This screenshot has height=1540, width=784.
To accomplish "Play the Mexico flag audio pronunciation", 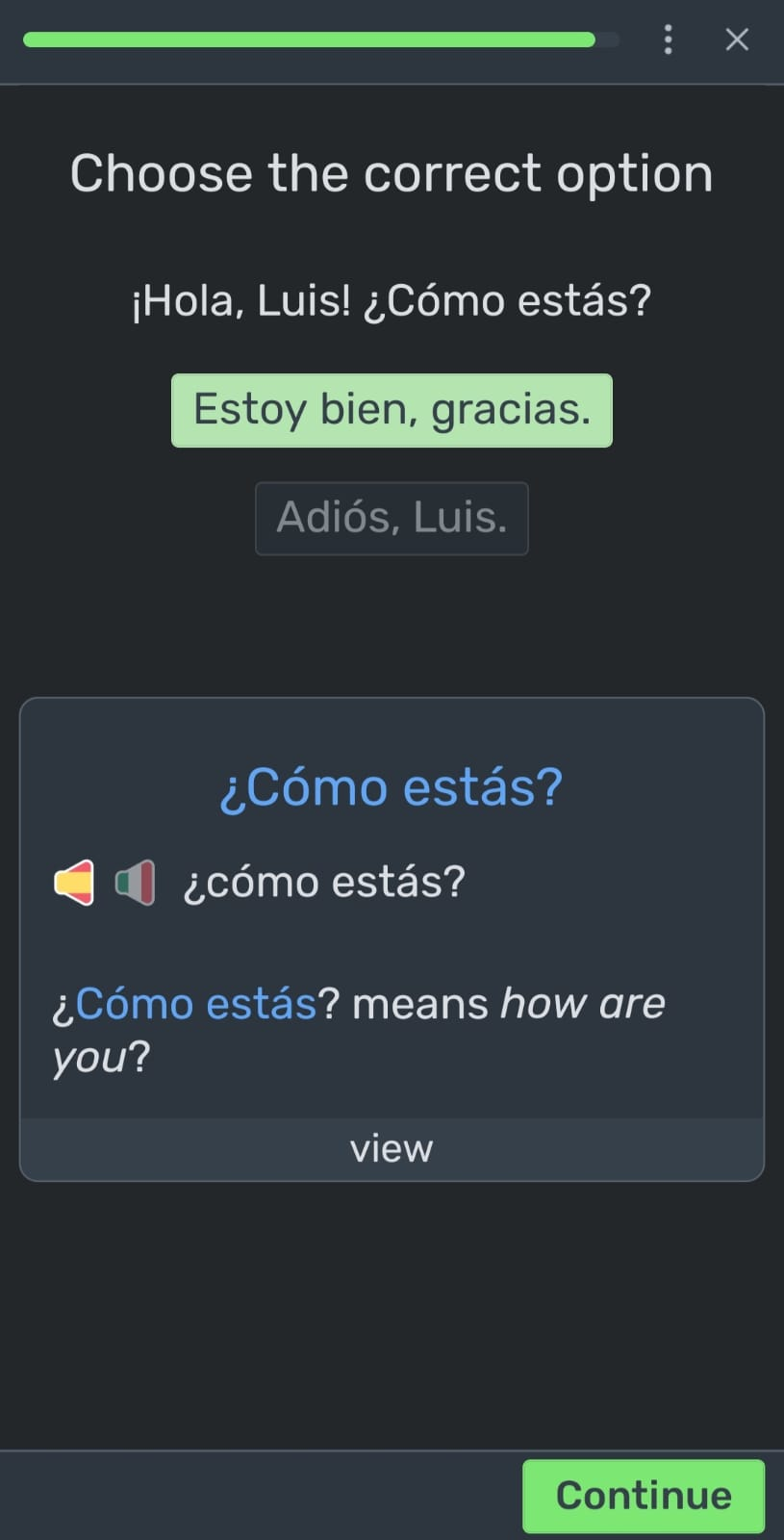I will [x=135, y=882].
